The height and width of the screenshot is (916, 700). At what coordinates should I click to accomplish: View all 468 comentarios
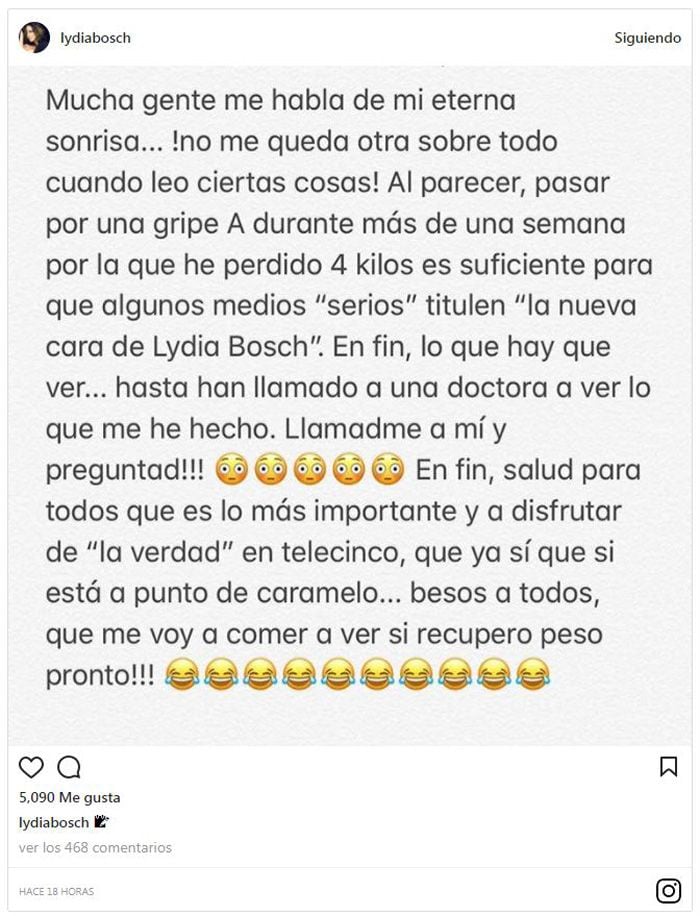pos(95,848)
